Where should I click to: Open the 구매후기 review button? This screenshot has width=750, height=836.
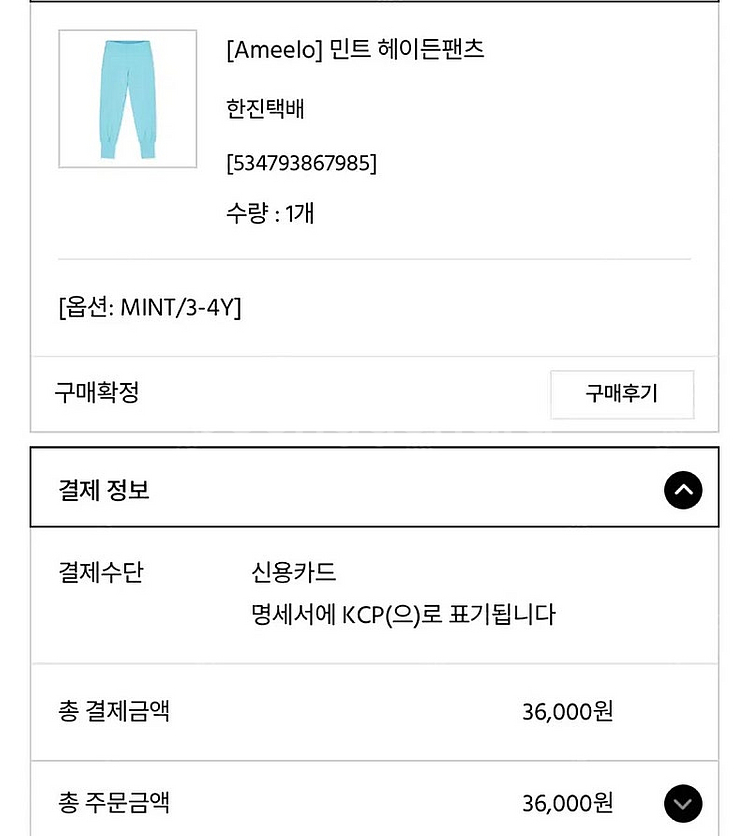click(x=621, y=394)
